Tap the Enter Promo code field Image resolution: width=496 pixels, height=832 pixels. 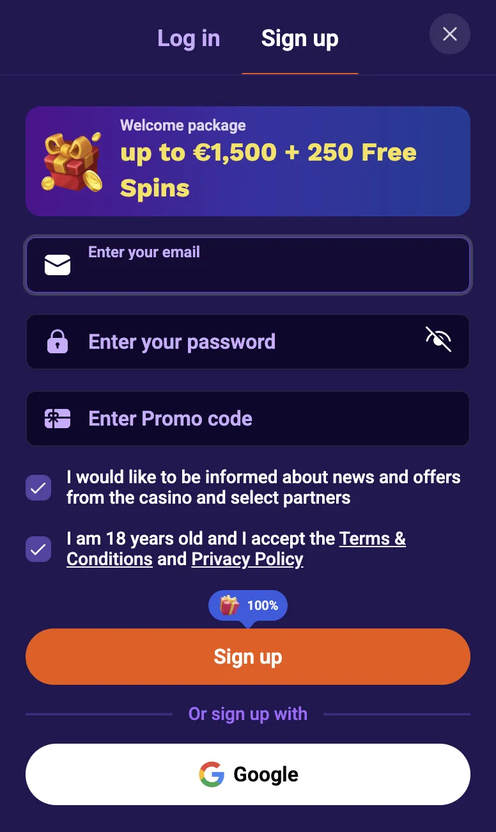click(248, 419)
